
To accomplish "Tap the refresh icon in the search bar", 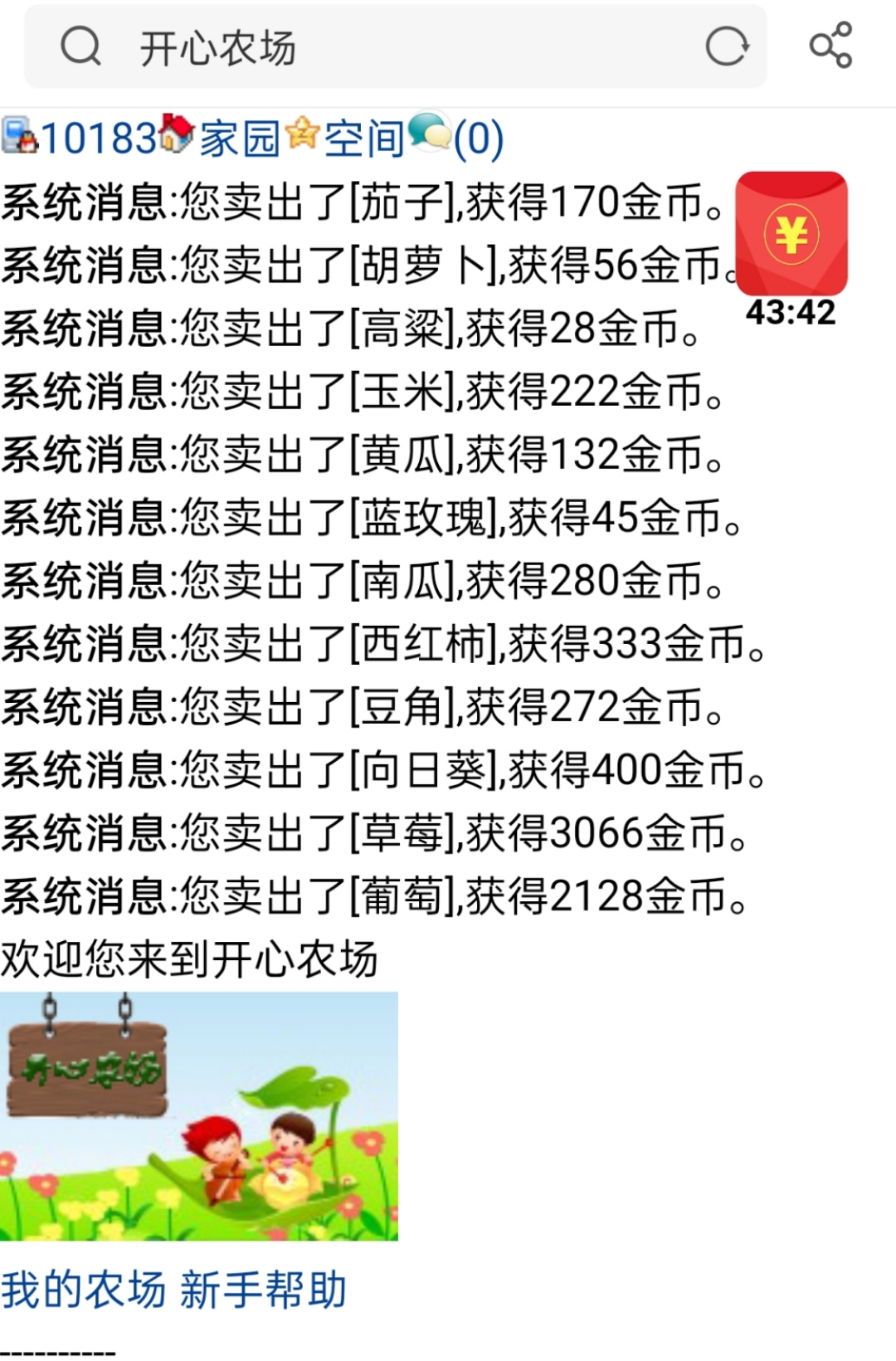I will pyautogui.click(x=728, y=47).
